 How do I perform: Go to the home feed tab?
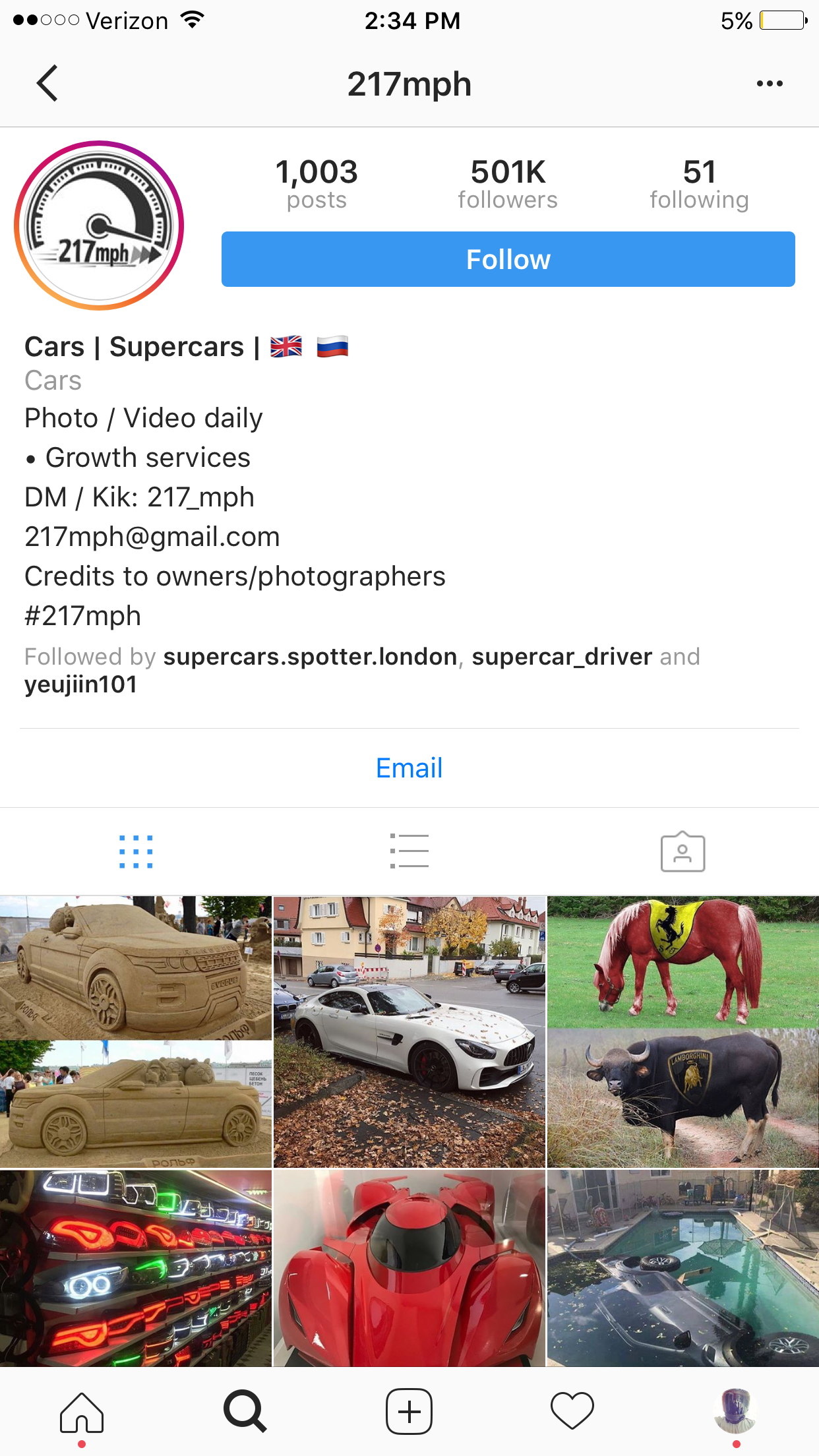click(x=82, y=1412)
